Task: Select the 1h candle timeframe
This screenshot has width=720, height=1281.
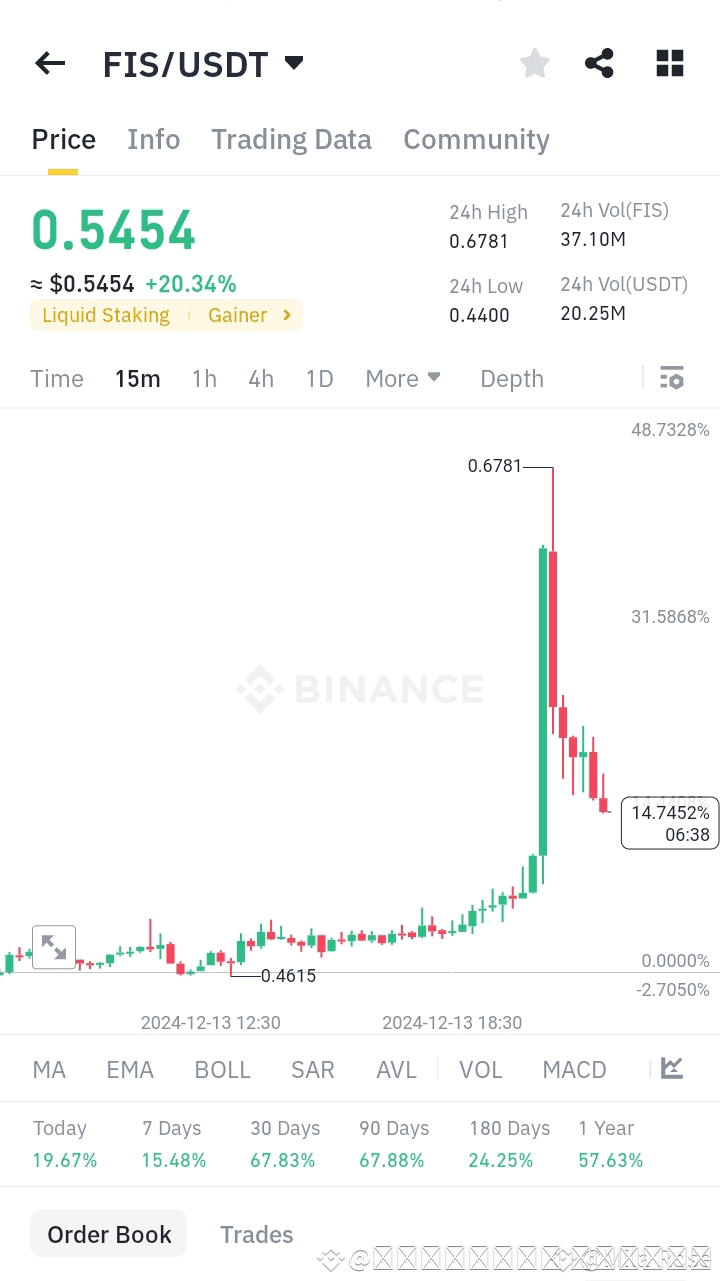Action: (204, 378)
